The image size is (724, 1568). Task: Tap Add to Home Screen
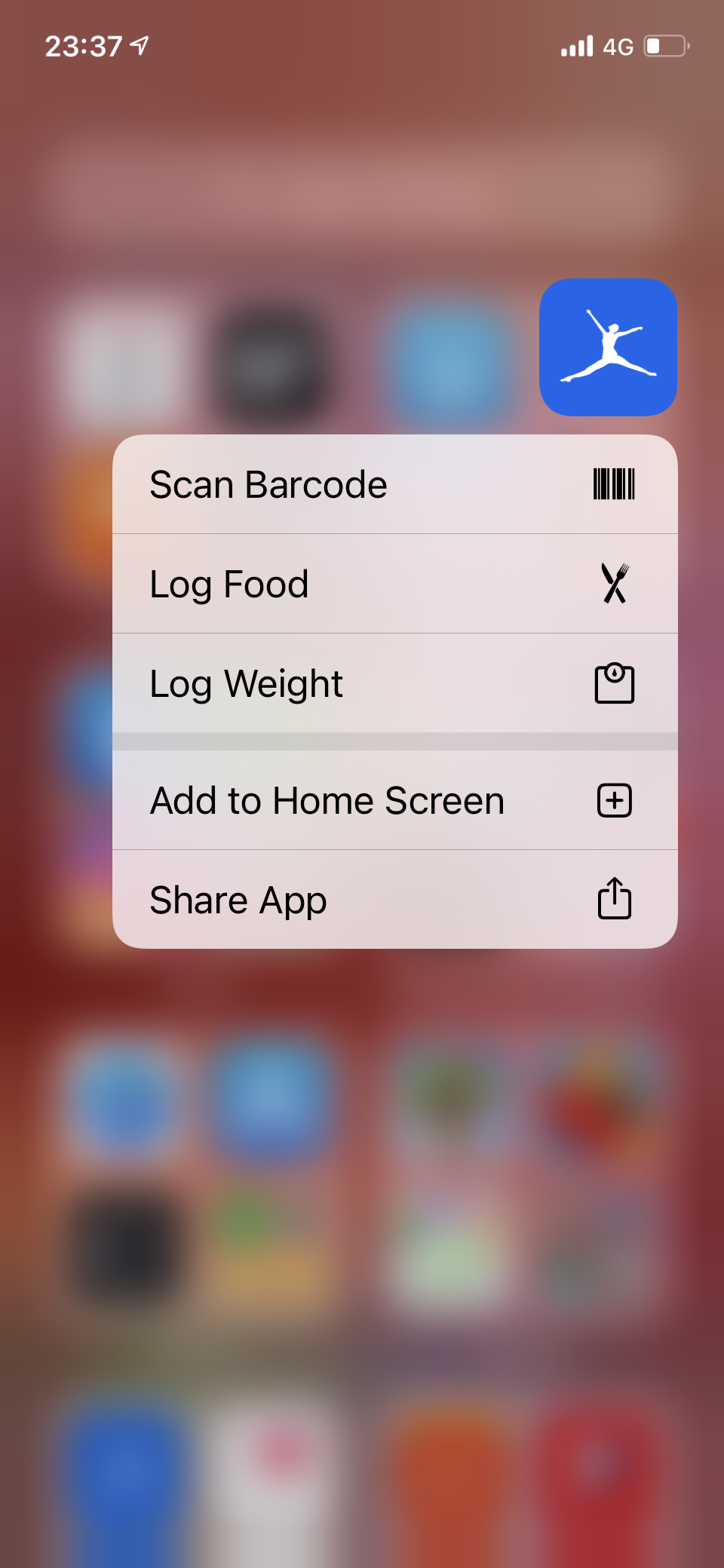[394, 800]
